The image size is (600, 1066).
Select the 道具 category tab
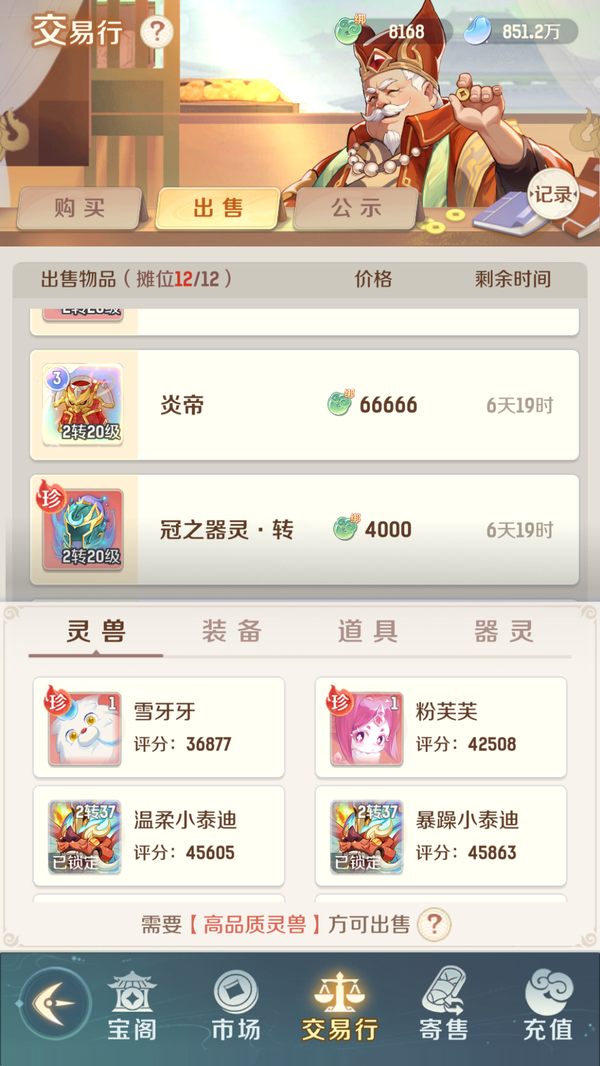(x=367, y=631)
